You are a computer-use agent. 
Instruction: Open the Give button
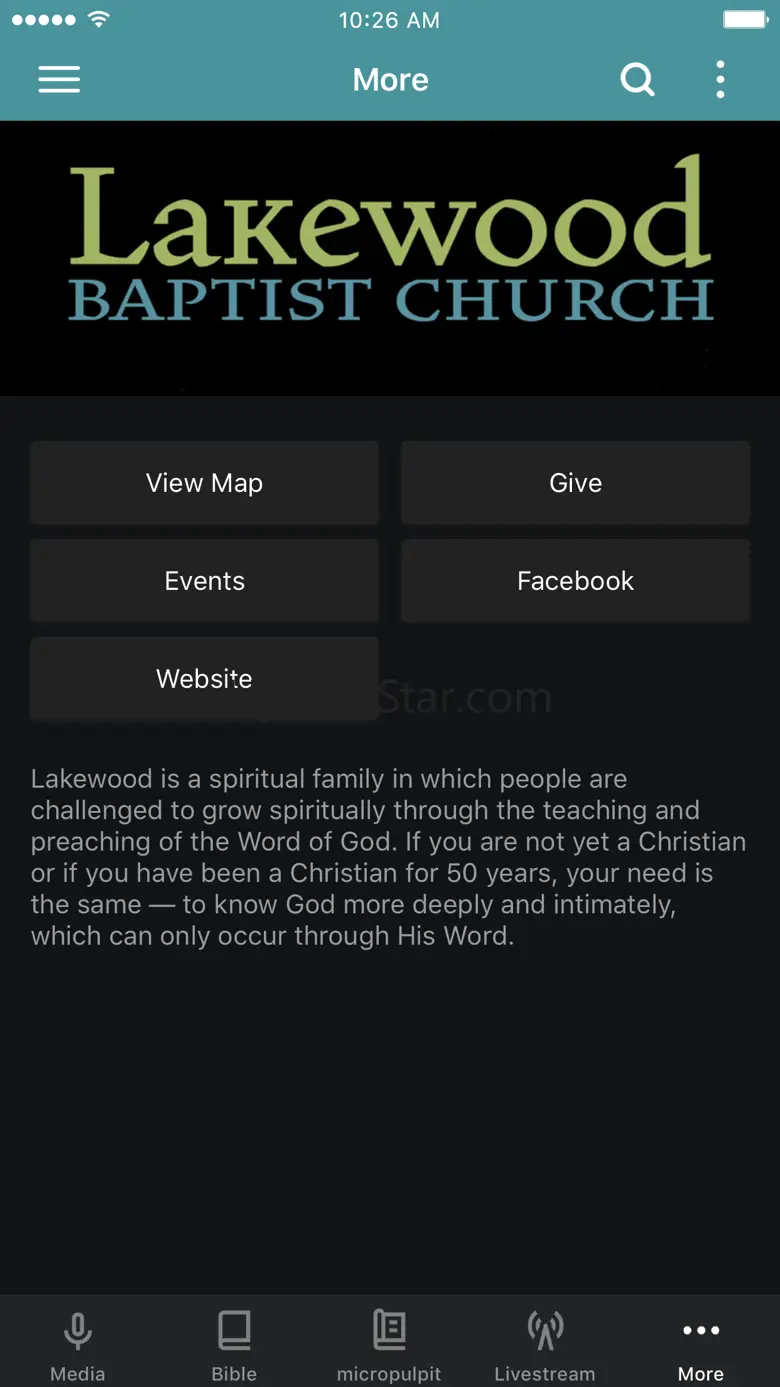(x=575, y=483)
